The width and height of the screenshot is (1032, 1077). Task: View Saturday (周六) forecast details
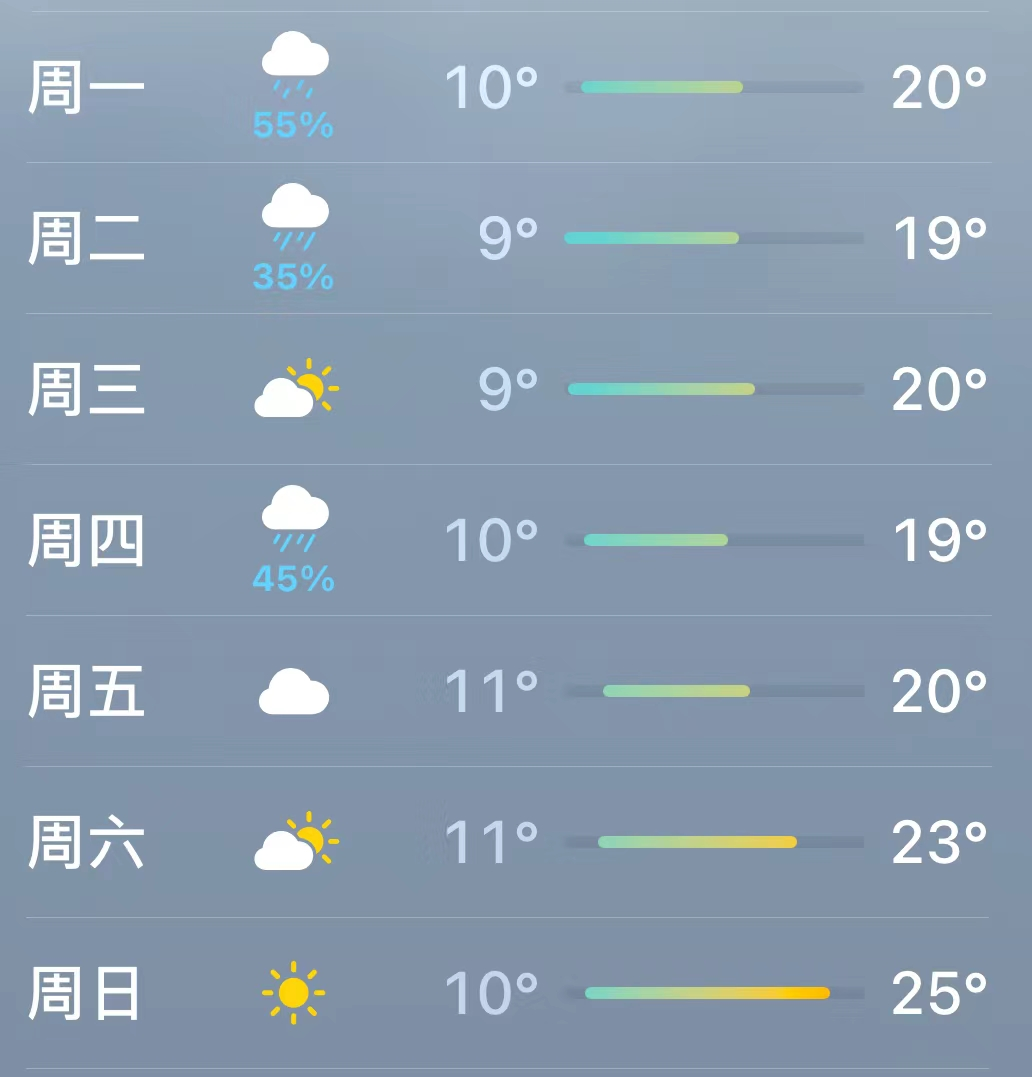(x=508, y=842)
